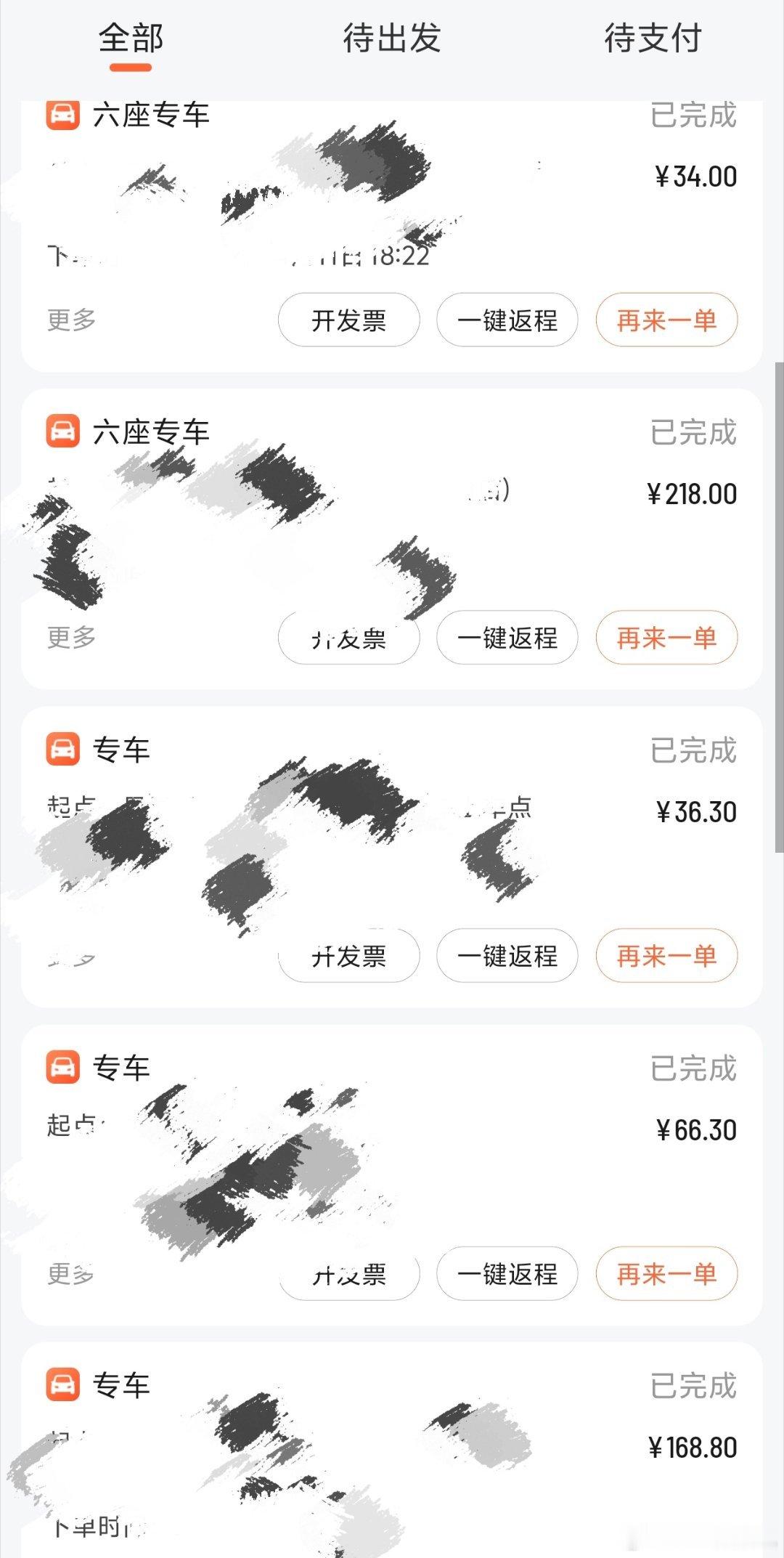This screenshot has height=1558, width=784.
Task: Click the car icon on the ¥66.30 专车 order
Action: [64, 1068]
